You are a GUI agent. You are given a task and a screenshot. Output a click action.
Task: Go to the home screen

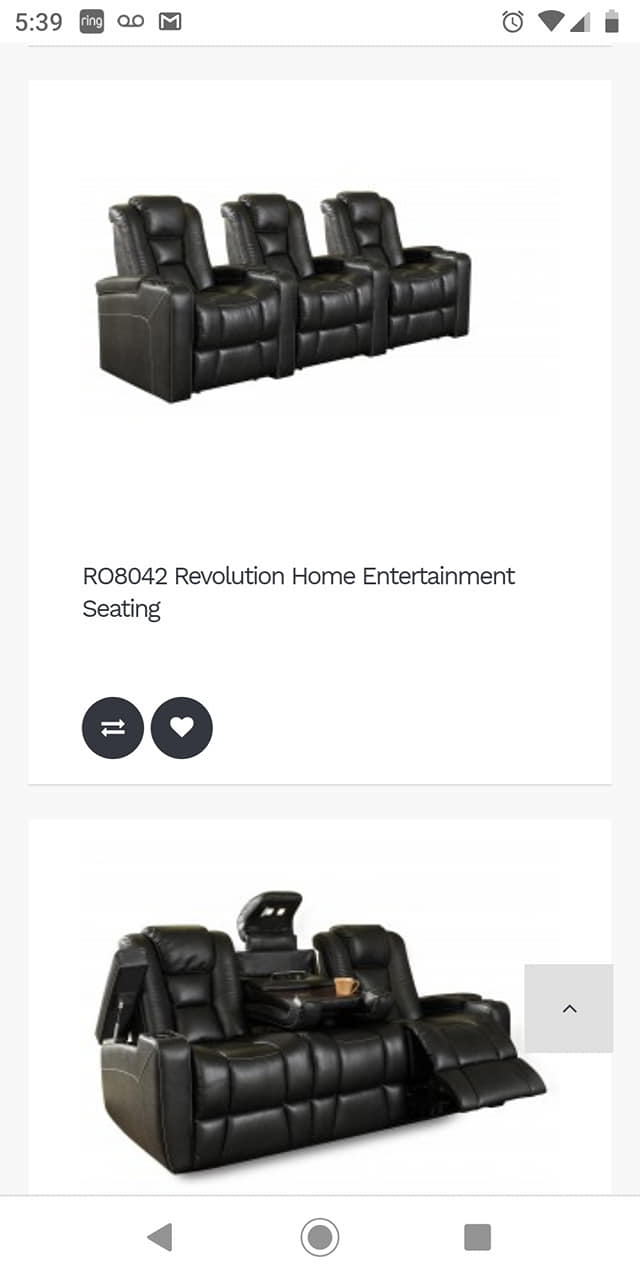320,1237
